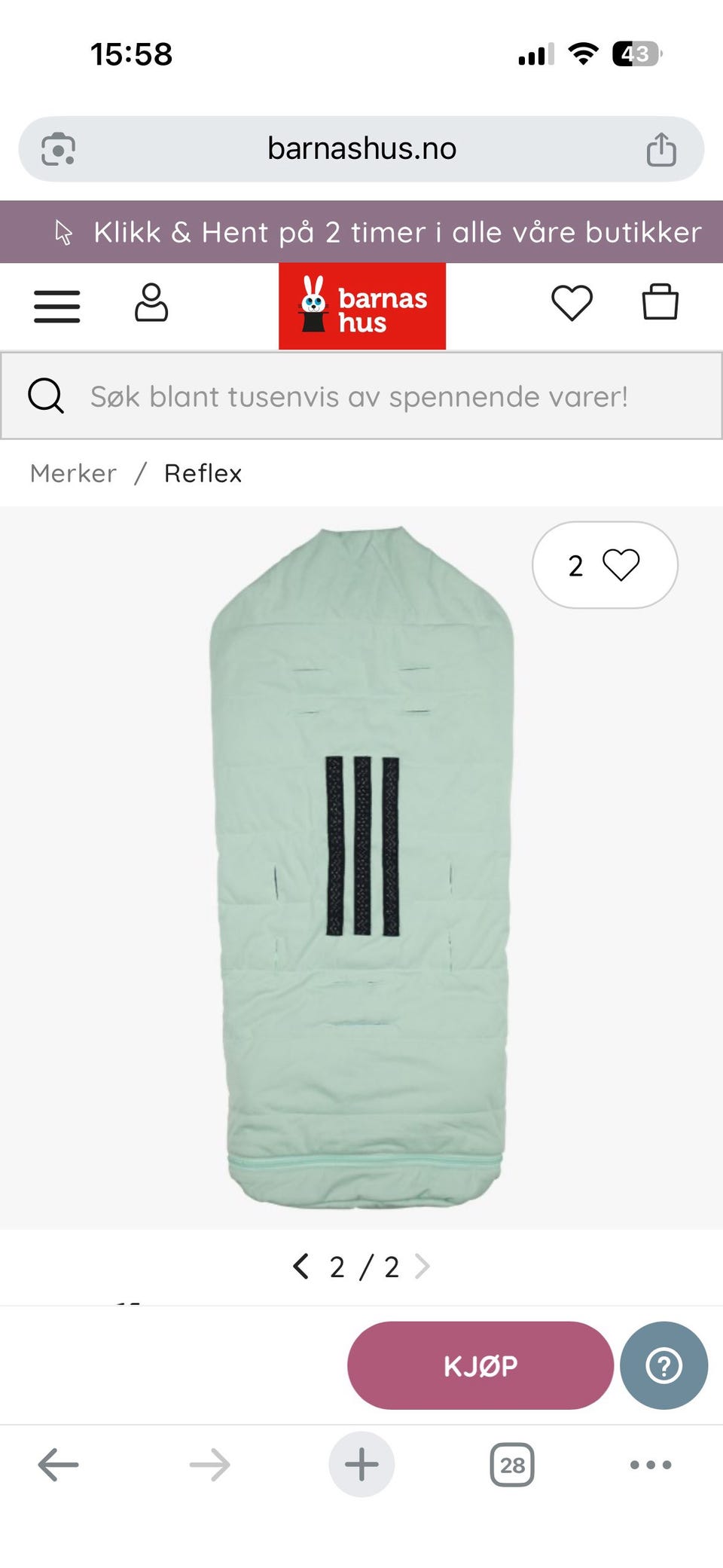The height and width of the screenshot is (1568, 723).
Task: Tap the Klikk & Hent banner
Action: (x=361, y=232)
